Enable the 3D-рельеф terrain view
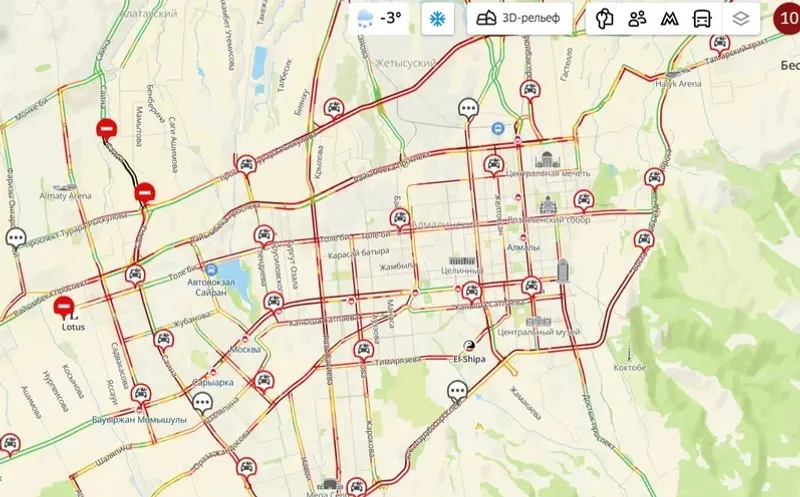Image resolution: width=800 pixels, height=497 pixels. 519,19
